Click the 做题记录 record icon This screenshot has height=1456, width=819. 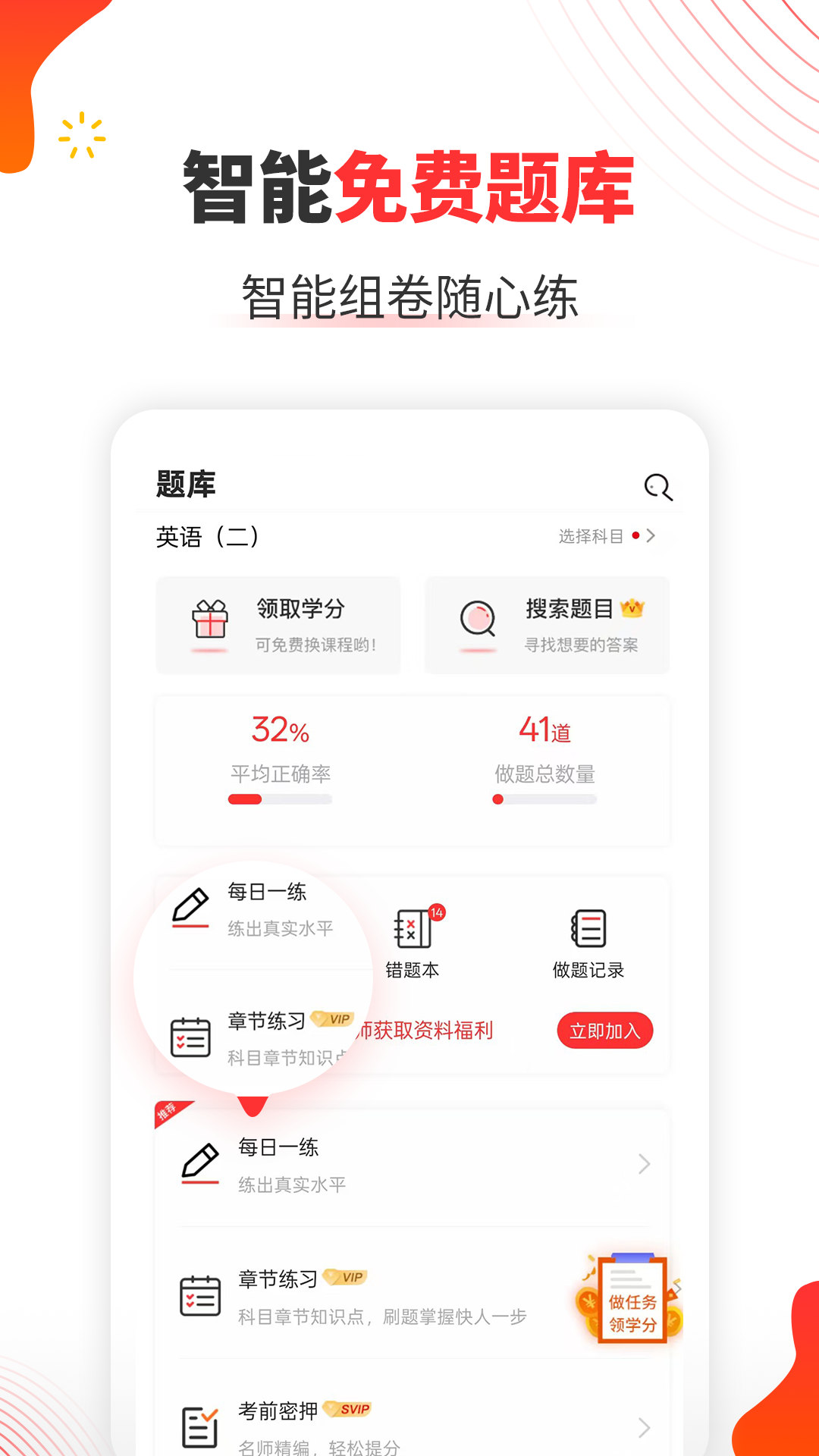pyautogui.click(x=591, y=927)
